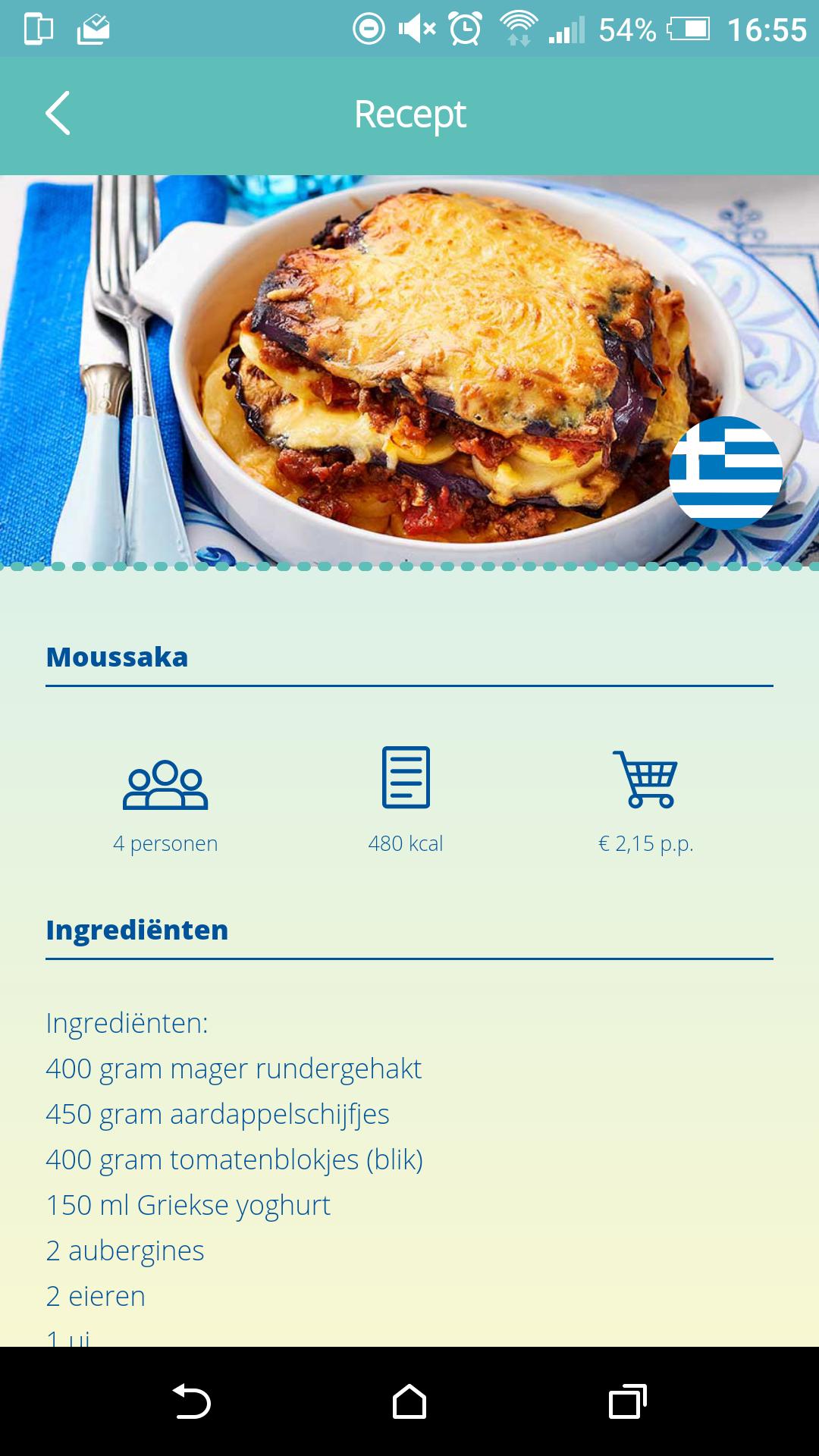
Task: Tap the Greek flag badge on the photo
Action: click(725, 472)
